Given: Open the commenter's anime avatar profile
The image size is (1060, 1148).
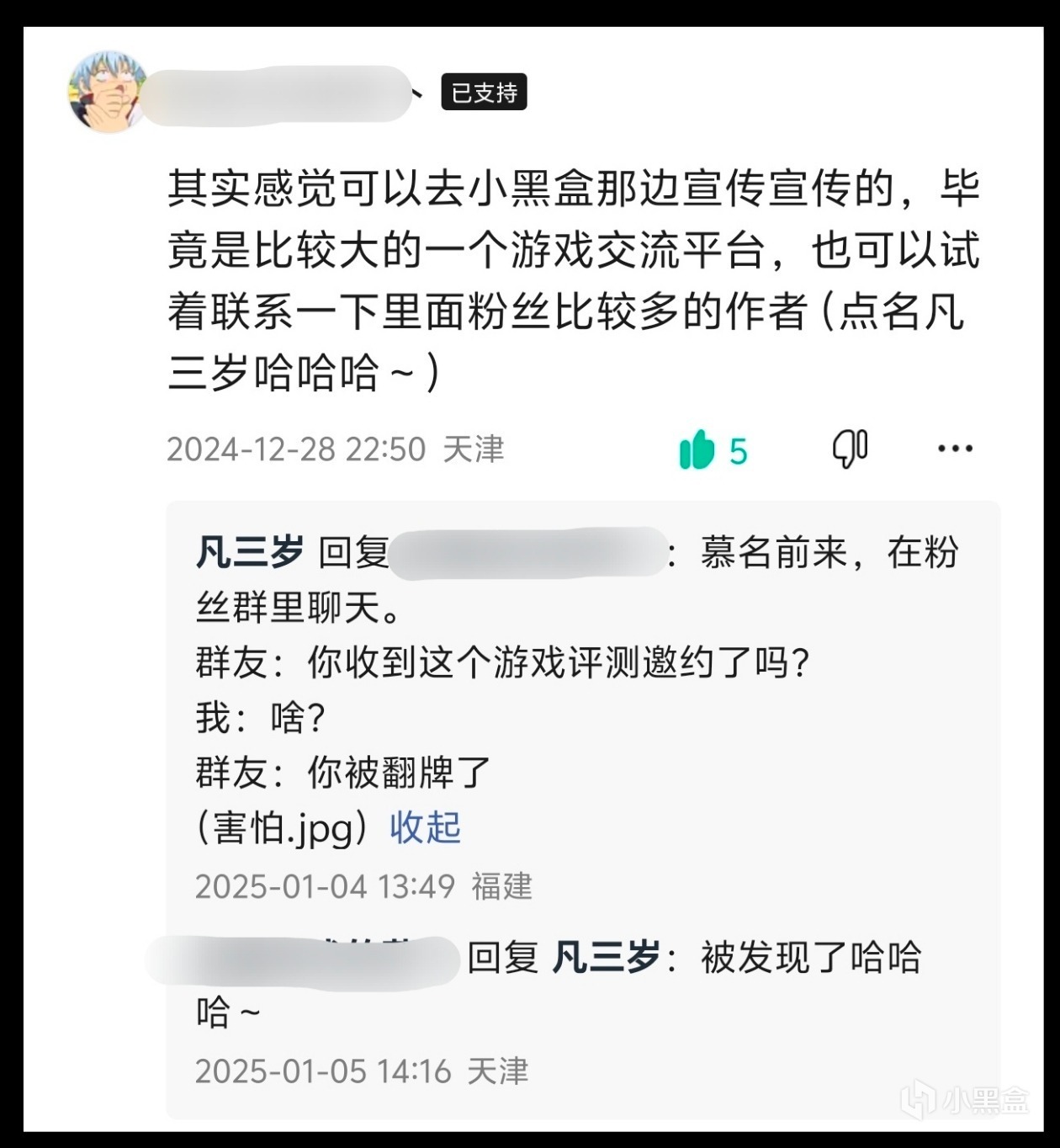Looking at the screenshot, I should (x=106, y=93).
